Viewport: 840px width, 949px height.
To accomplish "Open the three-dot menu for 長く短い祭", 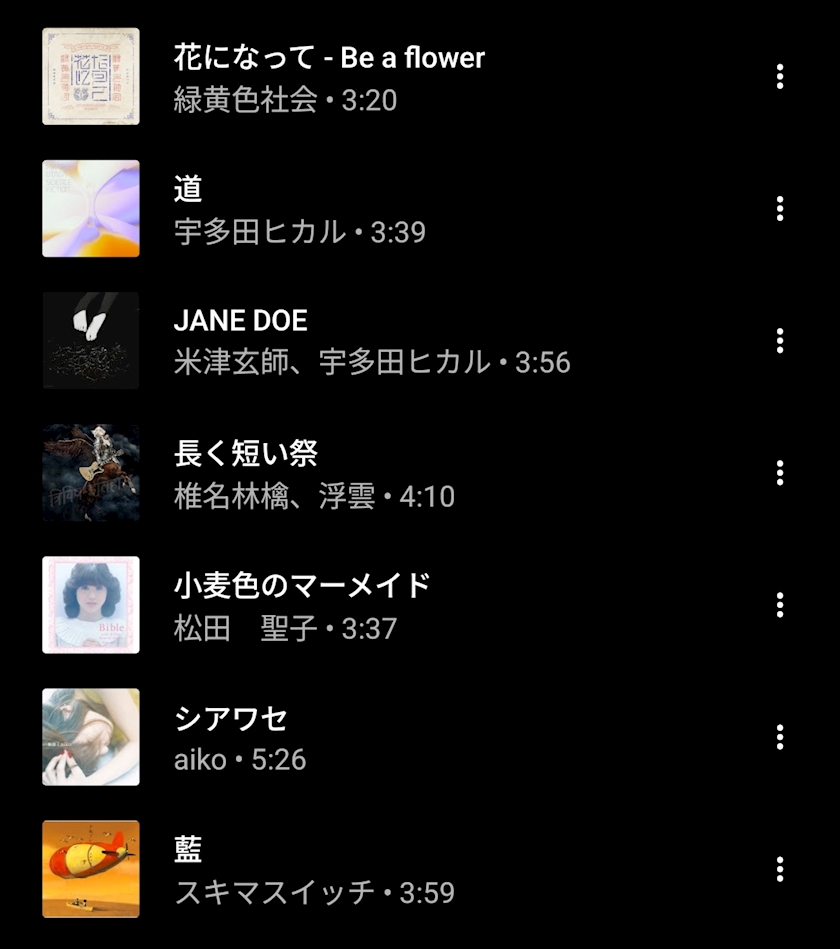I will point(780,473).
